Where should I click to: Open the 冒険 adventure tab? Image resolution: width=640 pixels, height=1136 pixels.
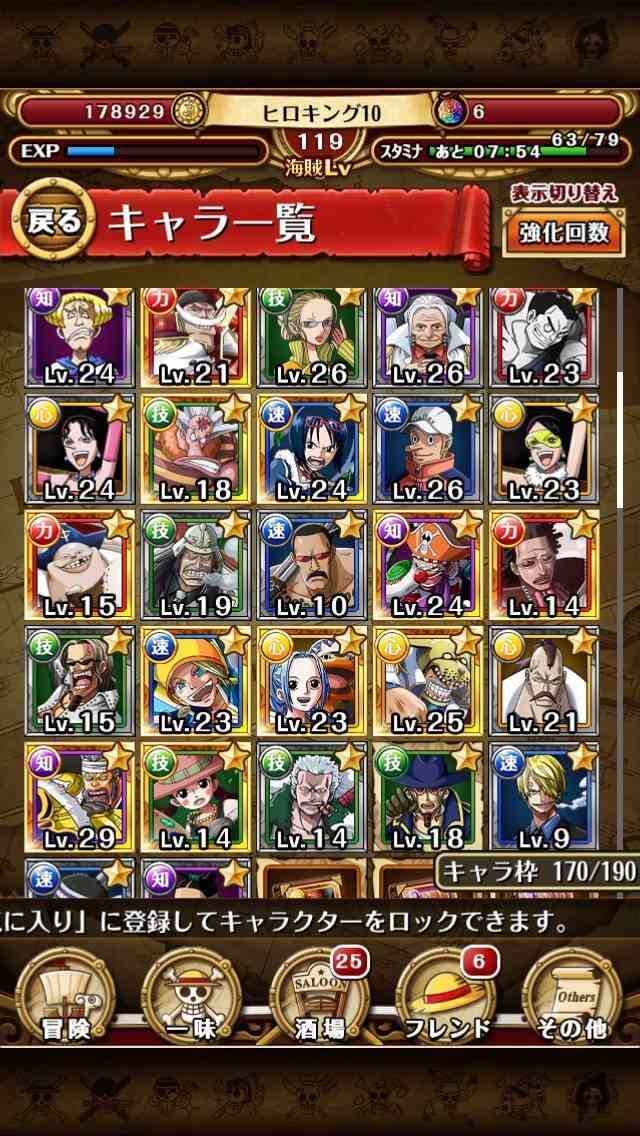[65, 995]
